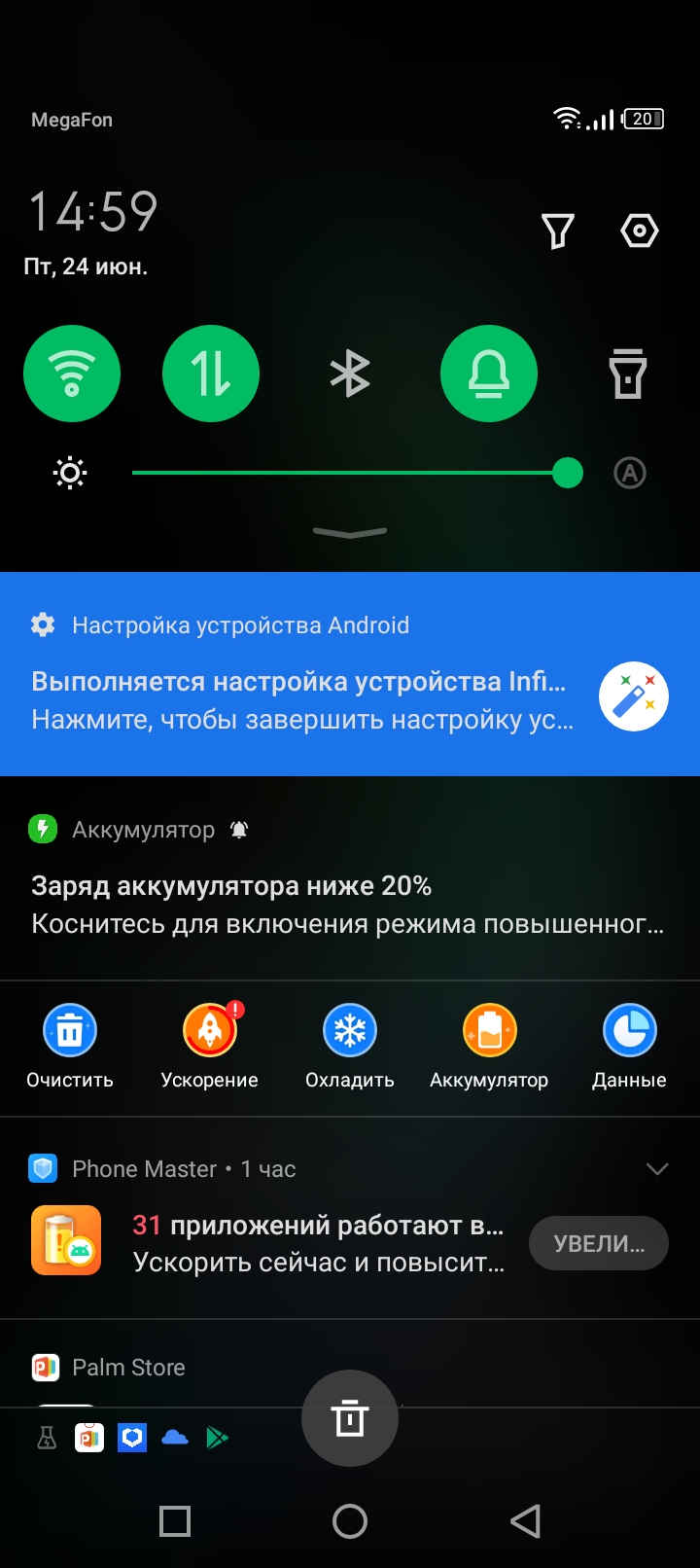This screenshot has height=1568, width=700.
Task: Enable auto brightness
Action: coord(630,474)
